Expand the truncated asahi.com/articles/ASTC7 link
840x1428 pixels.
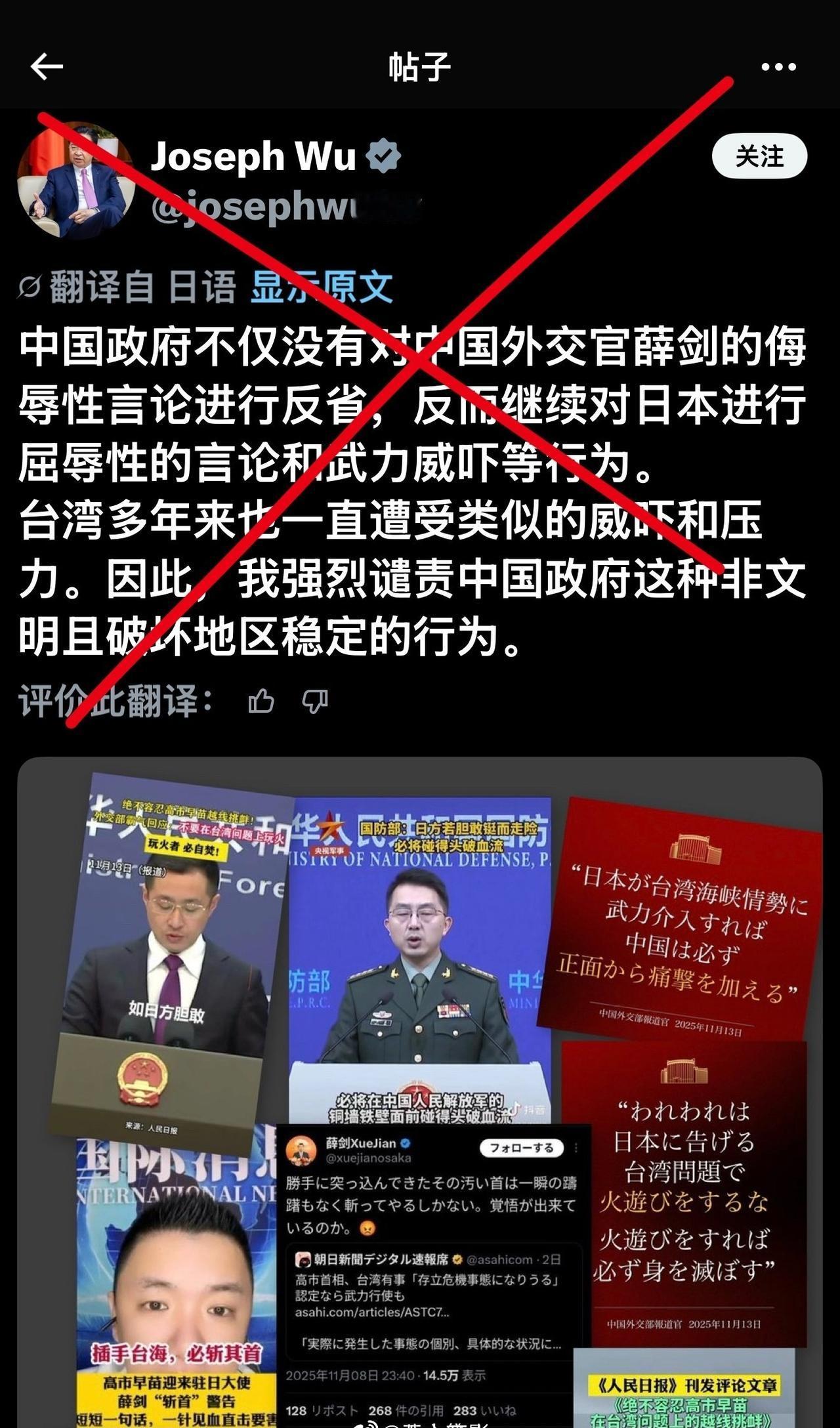[372, 1312]
